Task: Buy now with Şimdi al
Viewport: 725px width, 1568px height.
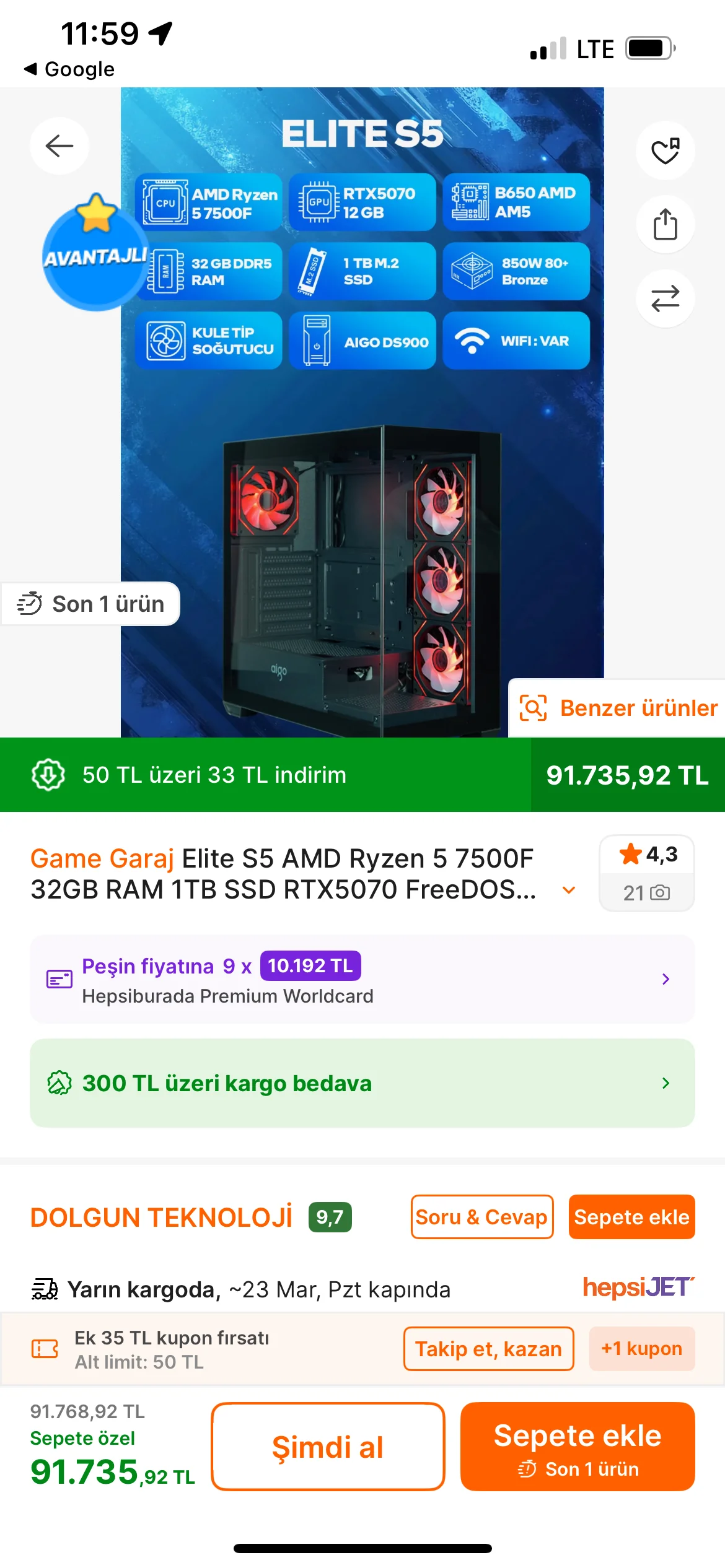Action: [x=328, y=1447]
